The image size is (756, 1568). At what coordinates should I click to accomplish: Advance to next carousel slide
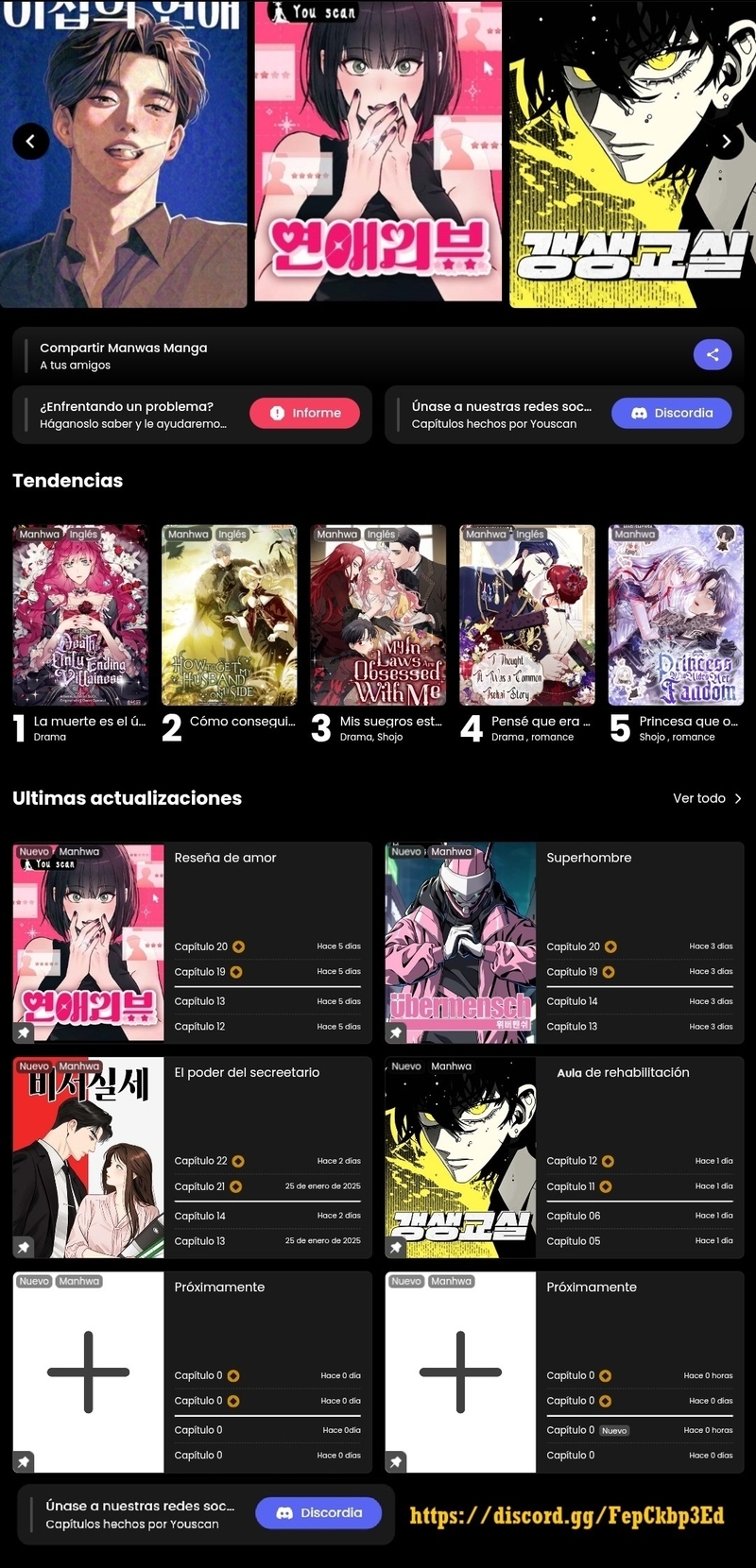726,142
